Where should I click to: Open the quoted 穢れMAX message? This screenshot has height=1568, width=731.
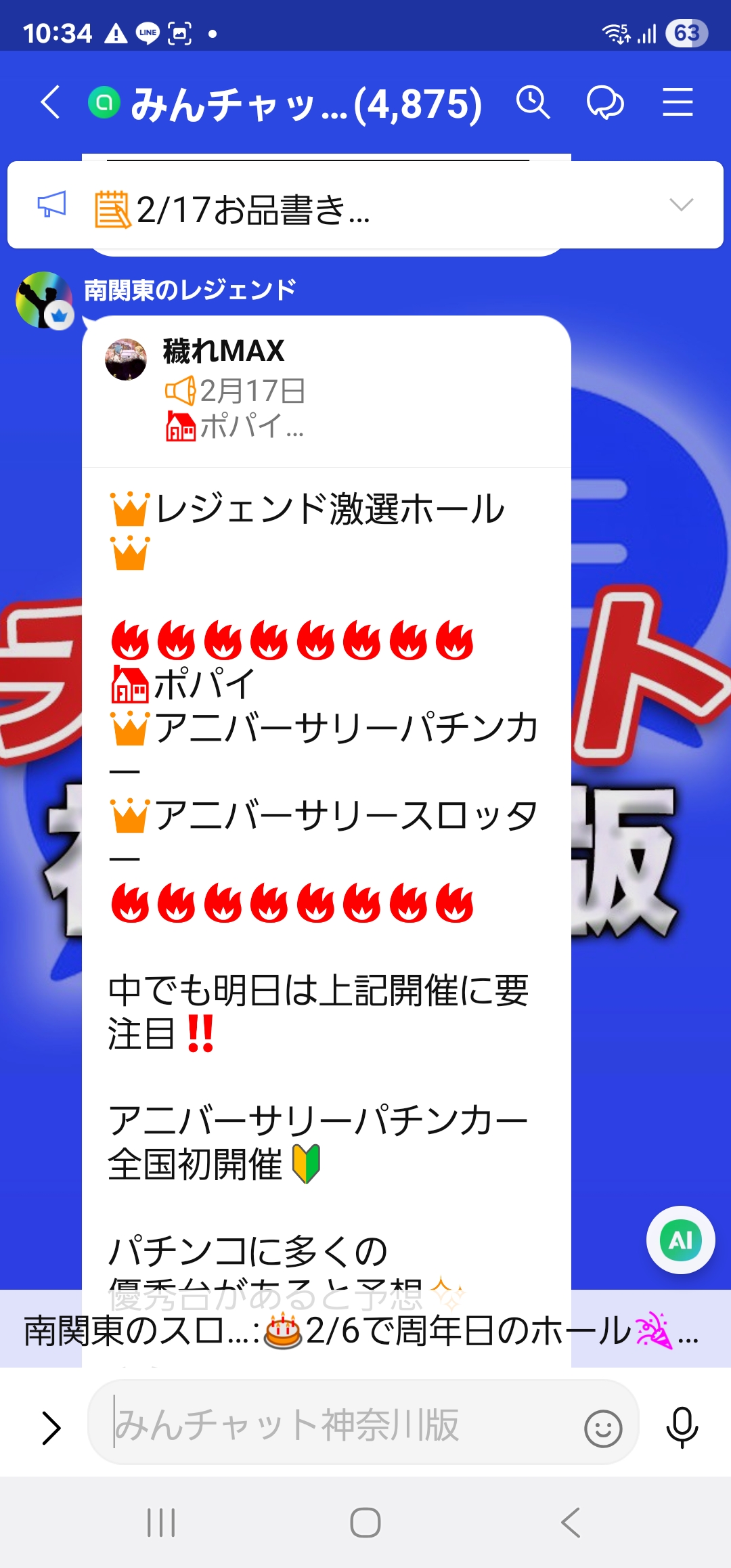coord(325,391)
